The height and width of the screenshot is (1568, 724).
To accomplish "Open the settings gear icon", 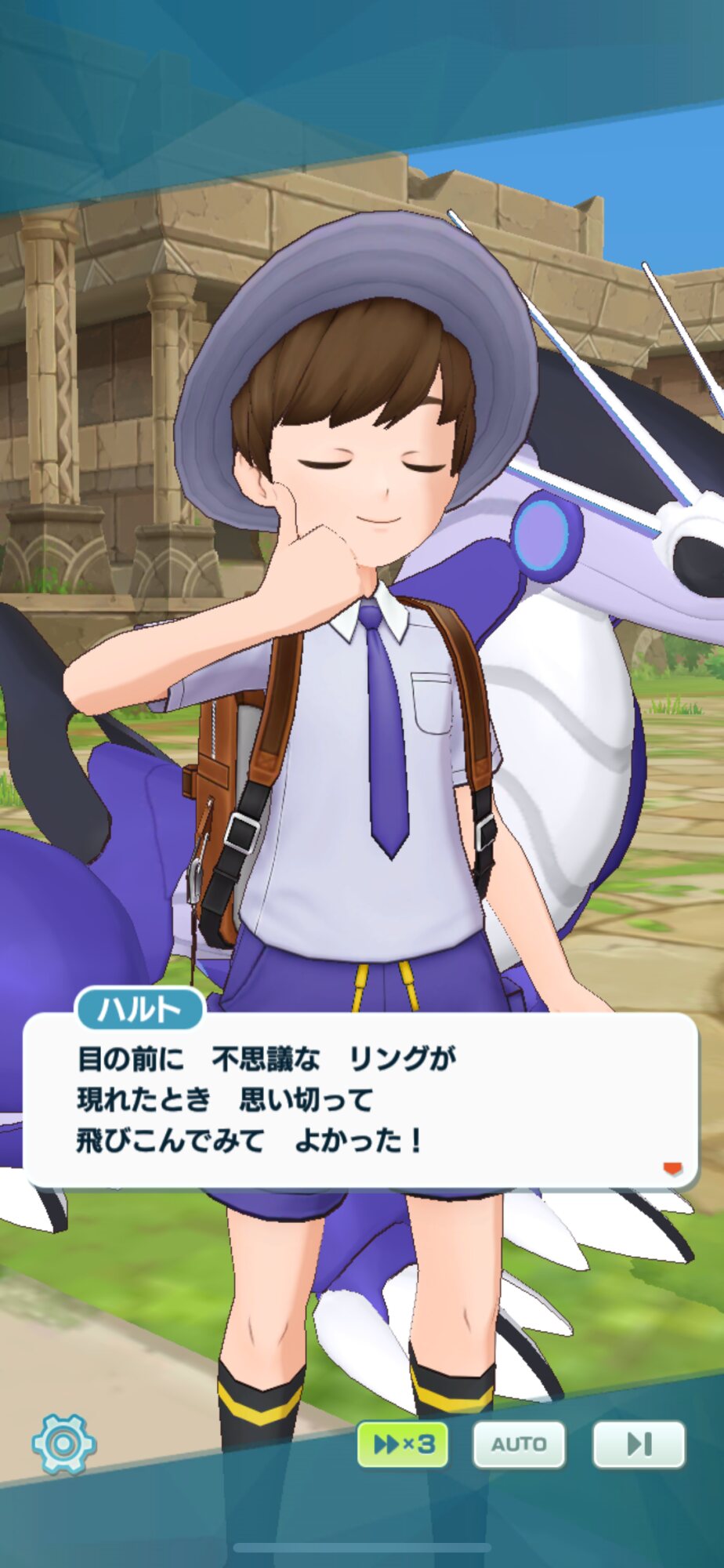I will pos(64,1443).
